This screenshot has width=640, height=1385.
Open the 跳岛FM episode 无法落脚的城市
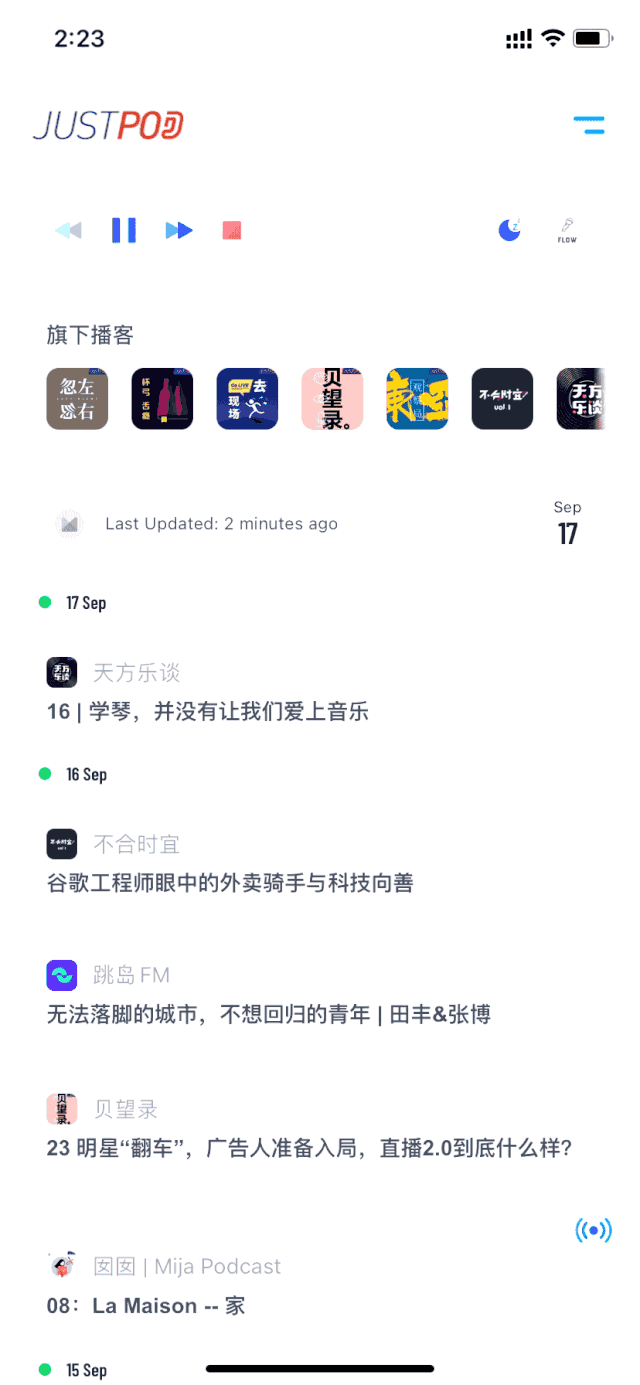[268, 1015]
